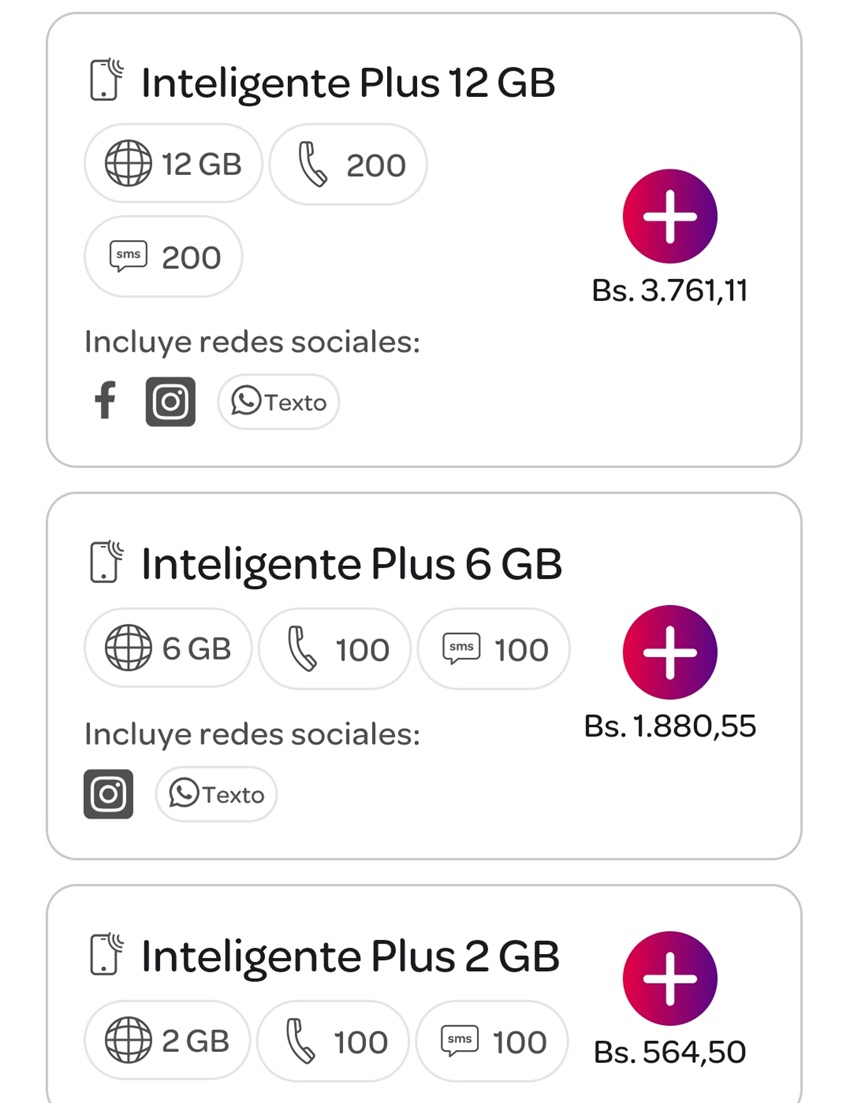This screenshot has width=850, height=1103.
Task: Select the WhatsApp Texto chip under the 6 GB plan
Action: [215, 793]
